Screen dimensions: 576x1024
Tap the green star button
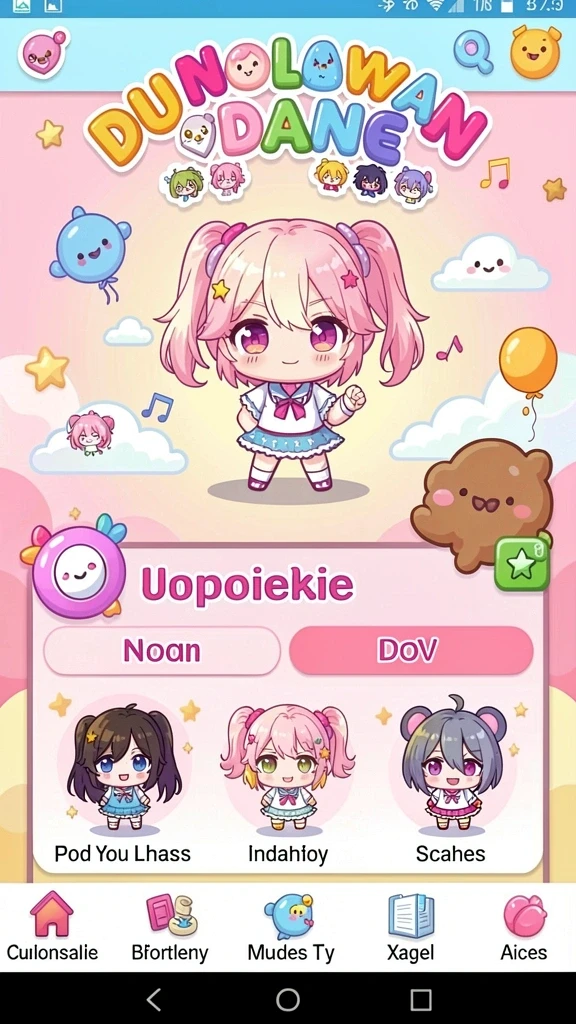click(522, 564)
